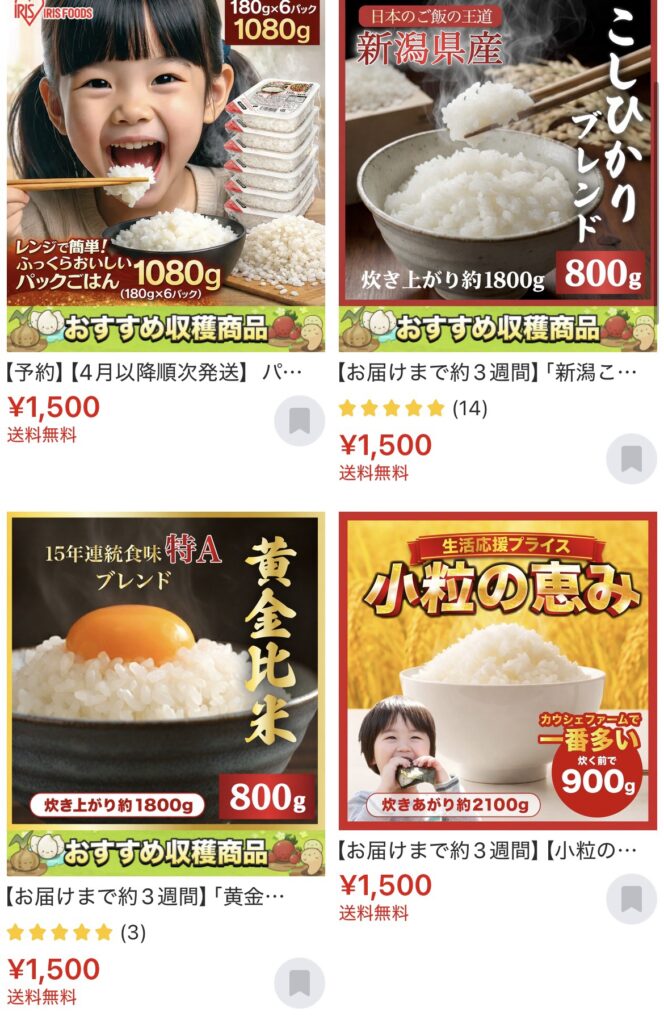Bookmark the 黄金比米 rice item

[x=299, y=982]
